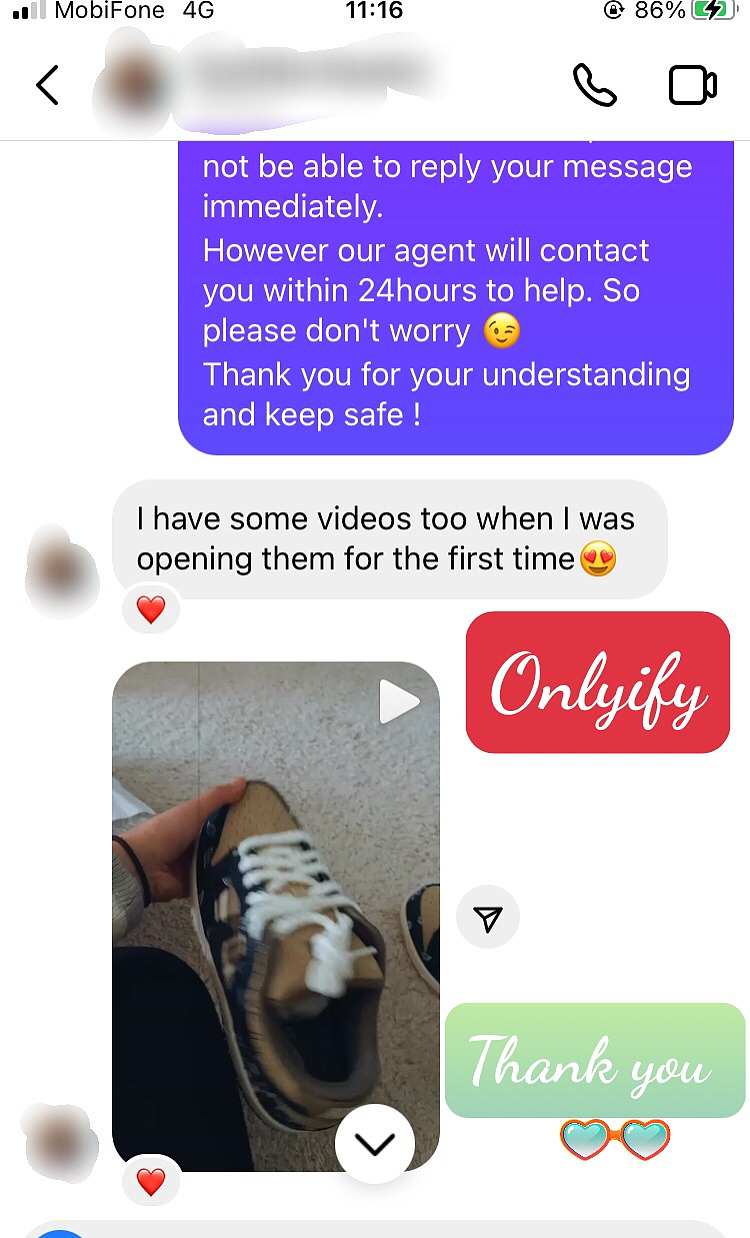
Task: Start a video call
Action: (x=692, y=85)
